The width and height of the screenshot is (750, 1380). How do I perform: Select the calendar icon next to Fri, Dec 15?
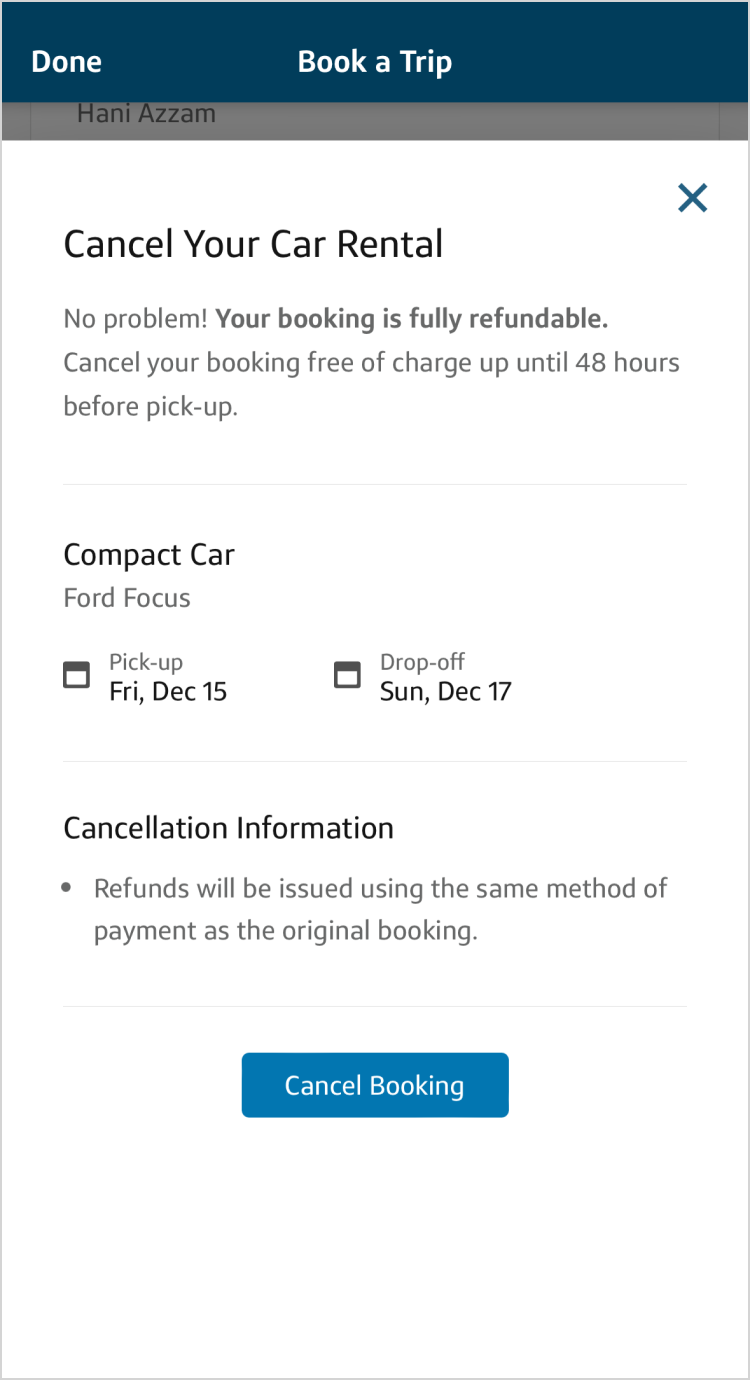(76, 675)
